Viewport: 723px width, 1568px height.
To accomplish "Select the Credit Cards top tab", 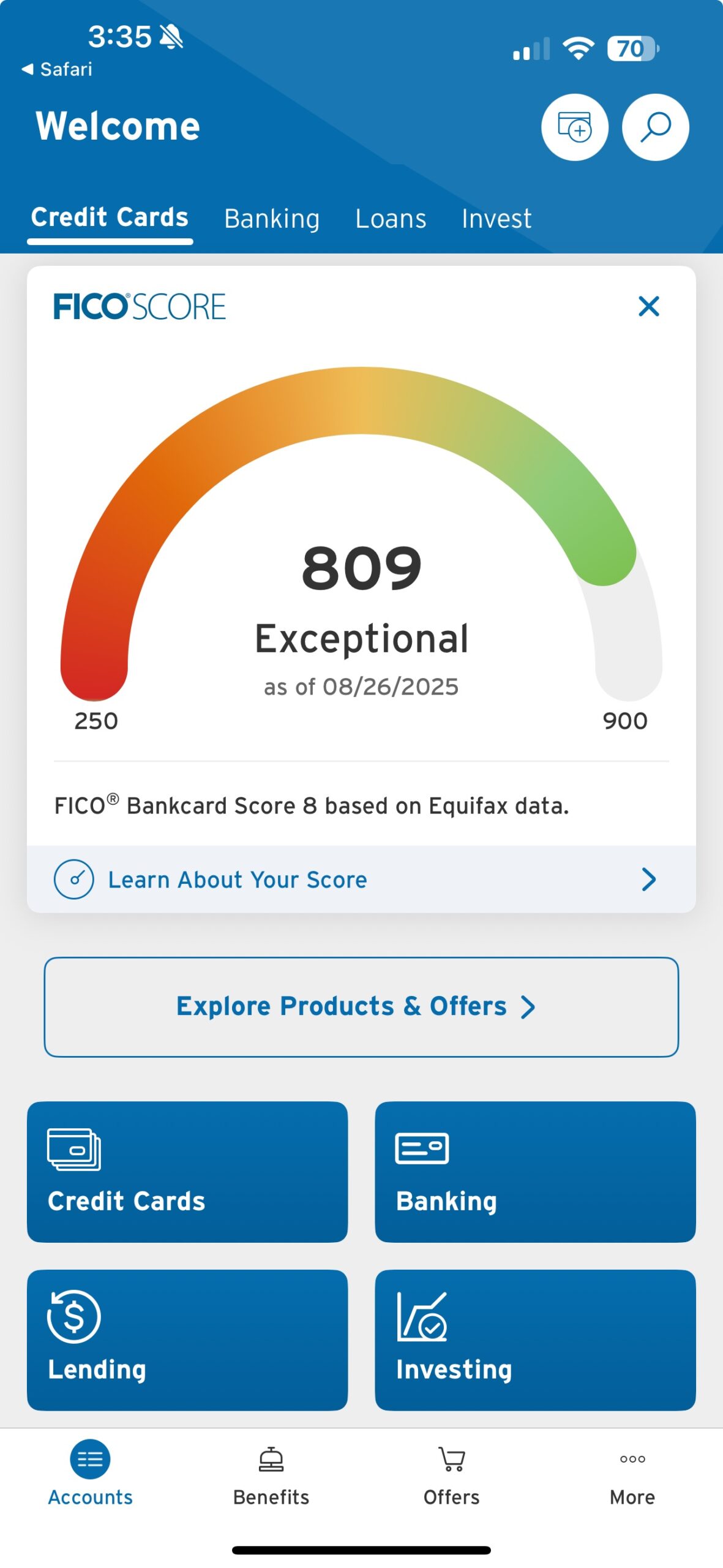I will pyautogui.click(x=110, y=218).
